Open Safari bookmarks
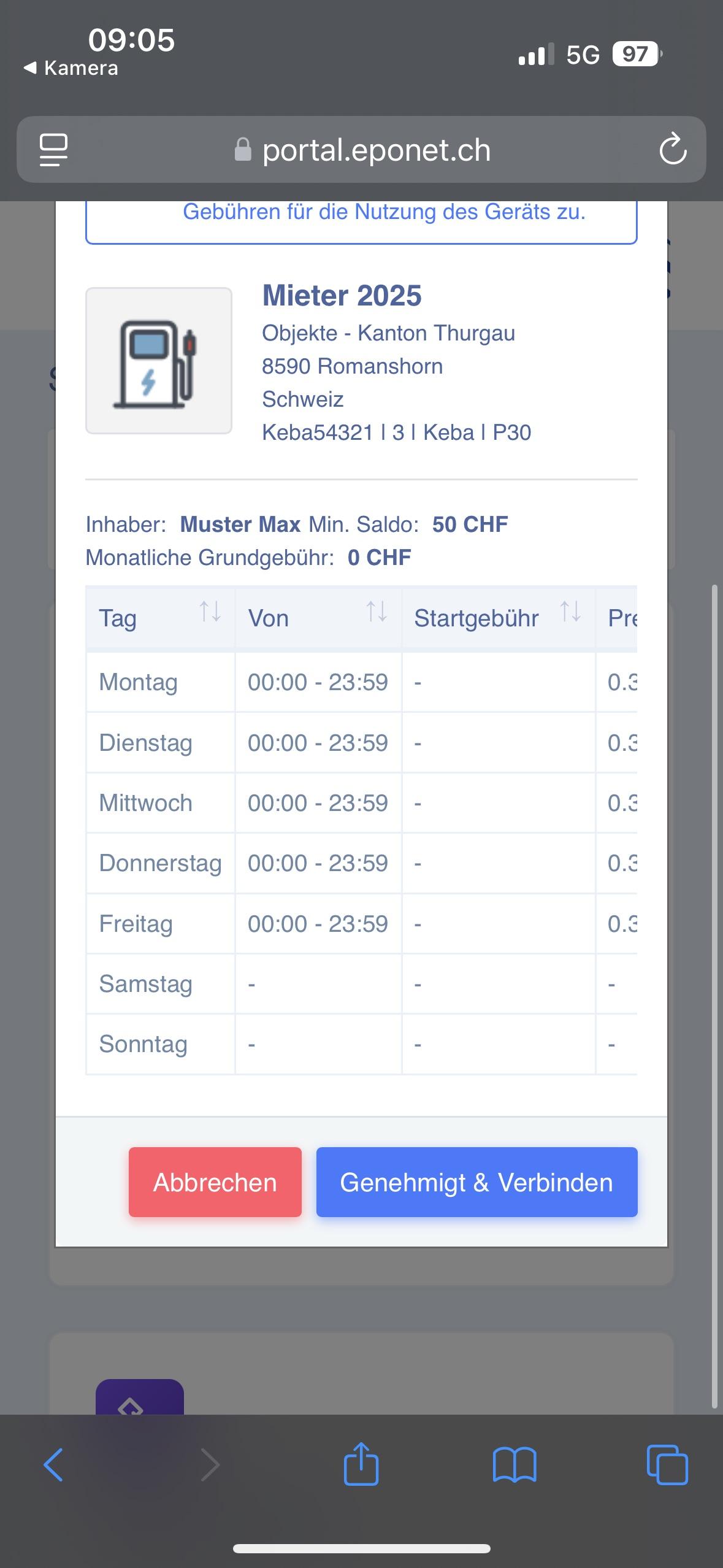Screen dimensions: 723x1568 pos(515,1465)
